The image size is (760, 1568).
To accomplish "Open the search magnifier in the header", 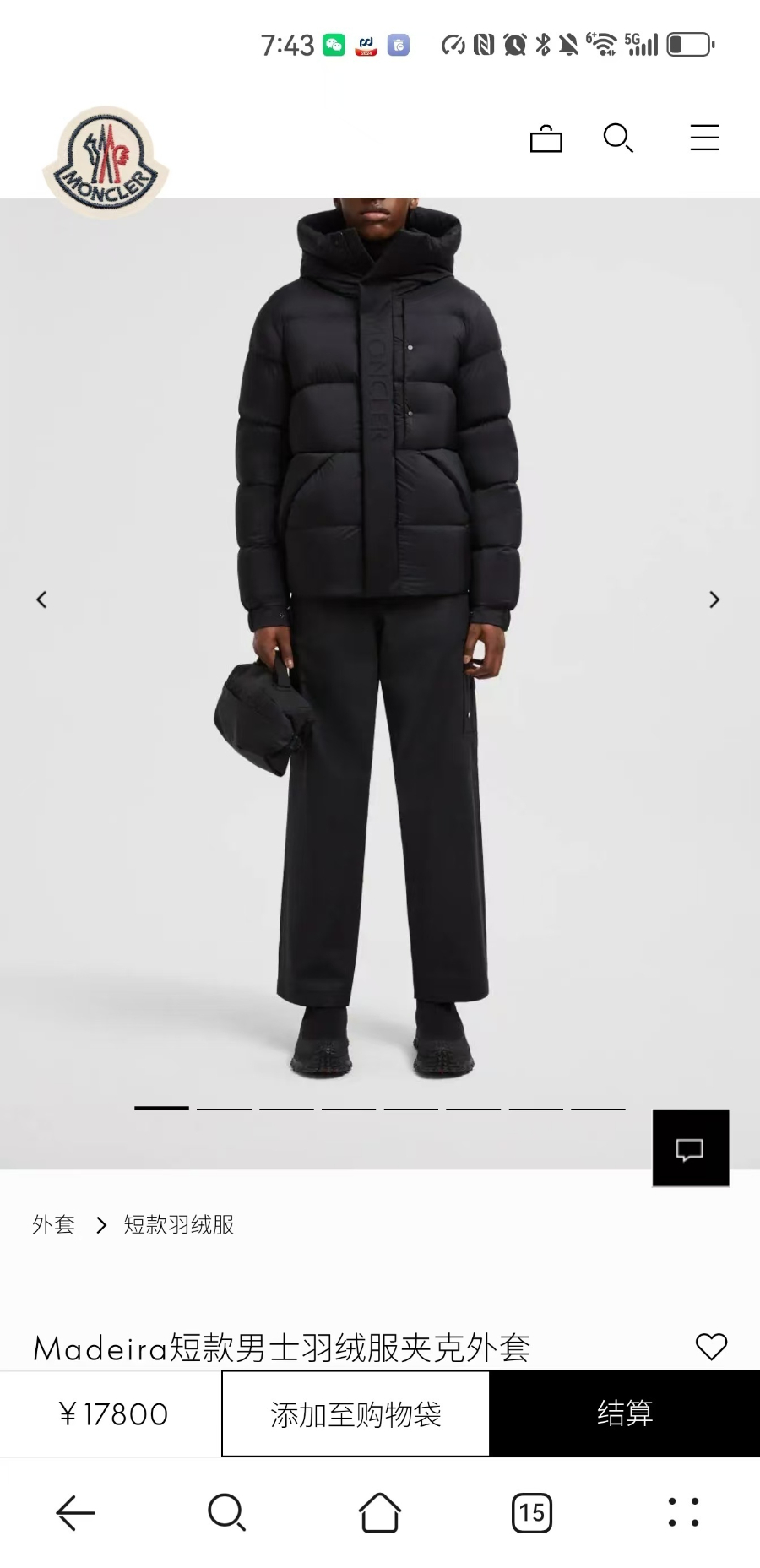I will click(x=618, y=138).
